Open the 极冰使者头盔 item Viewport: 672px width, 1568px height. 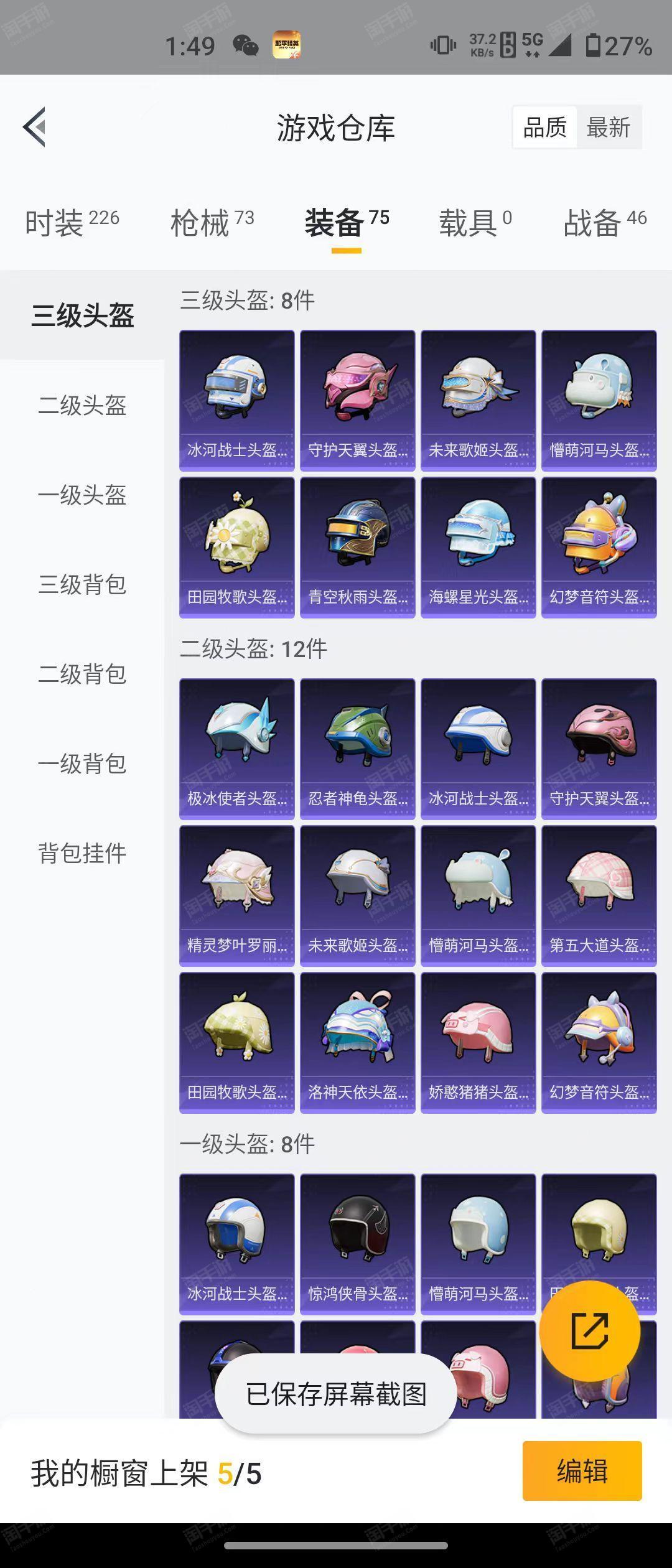point(236,749)
